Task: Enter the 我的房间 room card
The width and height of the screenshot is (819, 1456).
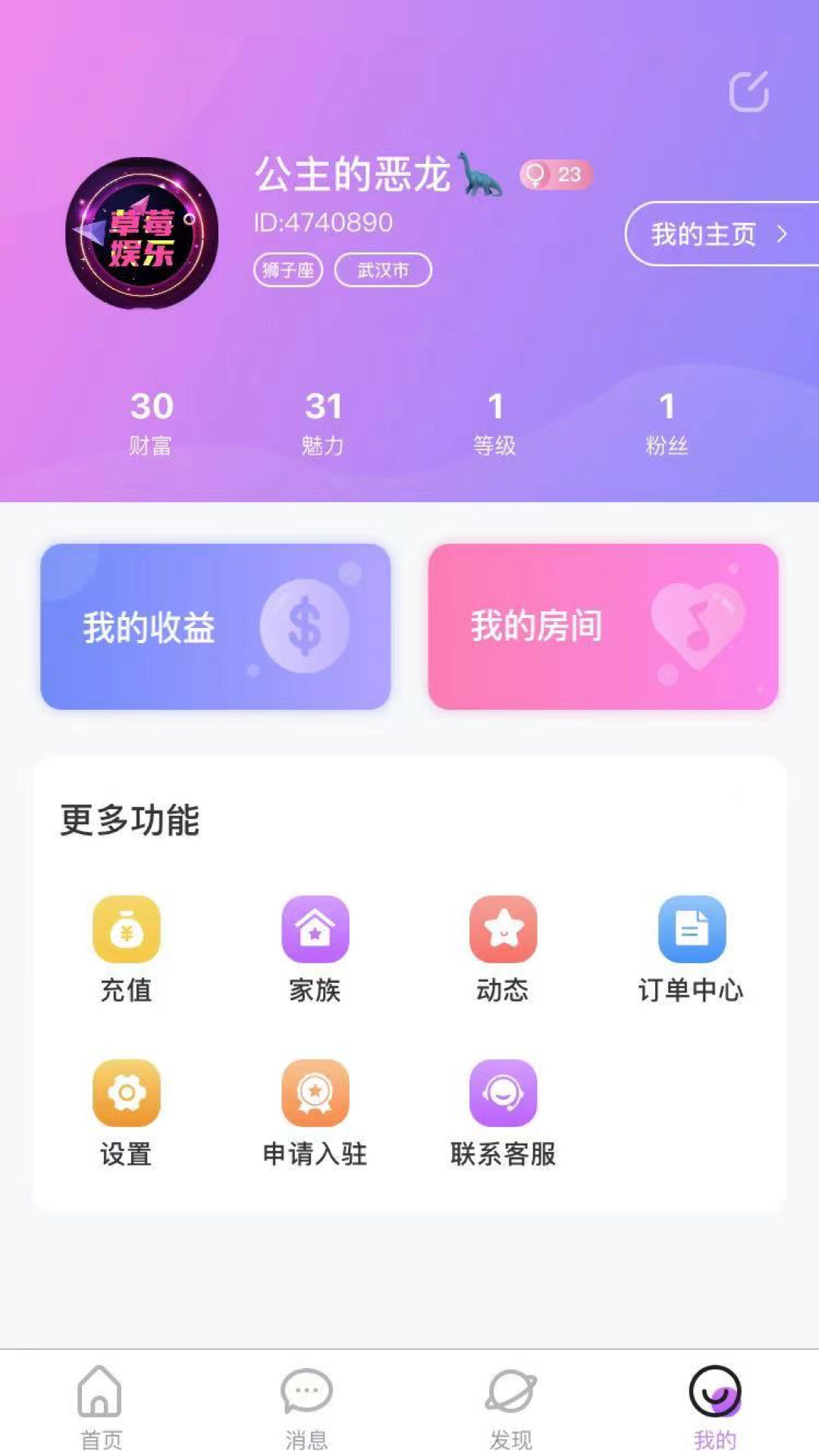Action: tap(603, 626)
